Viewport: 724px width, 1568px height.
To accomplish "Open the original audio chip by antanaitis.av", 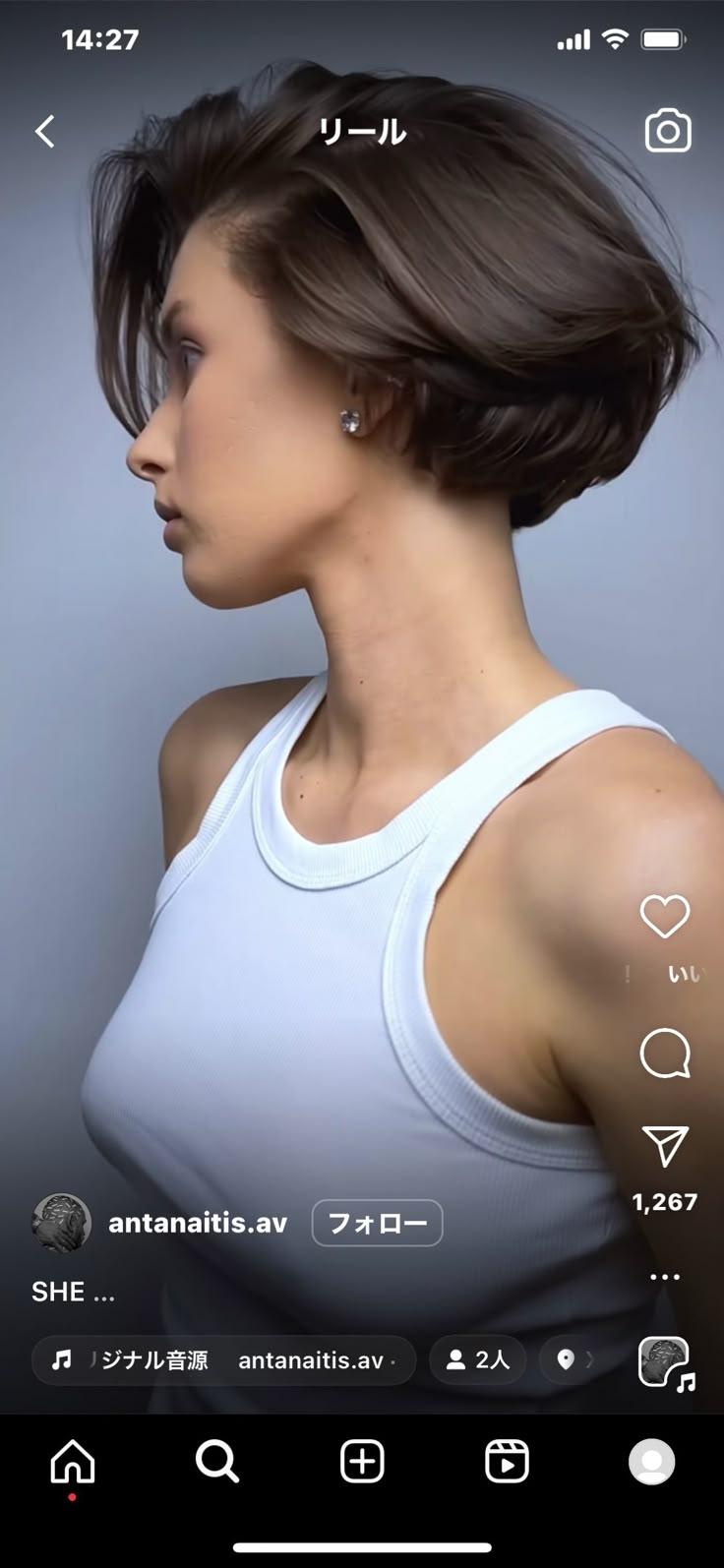I will (223, 1359).
